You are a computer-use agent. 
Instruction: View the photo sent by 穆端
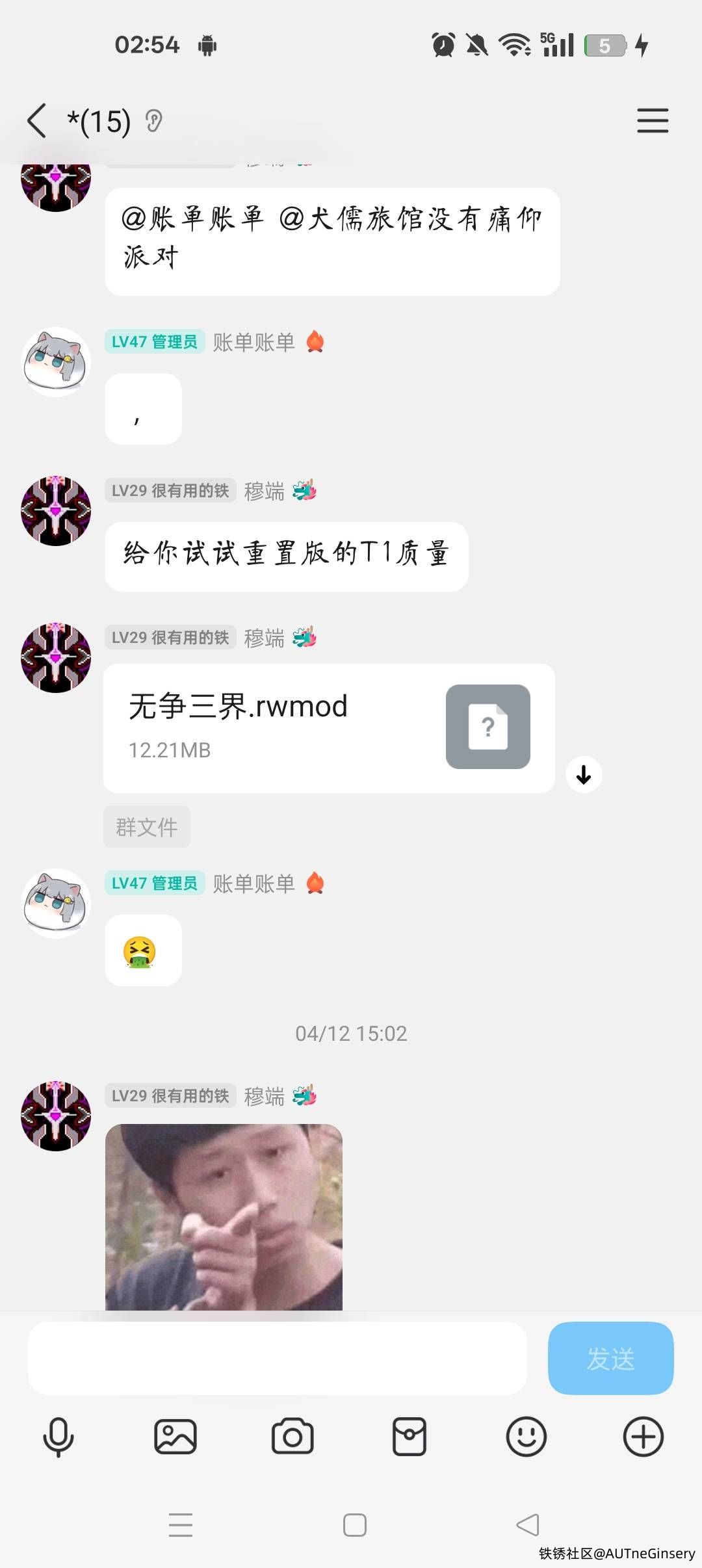(x=224, y=1216)
